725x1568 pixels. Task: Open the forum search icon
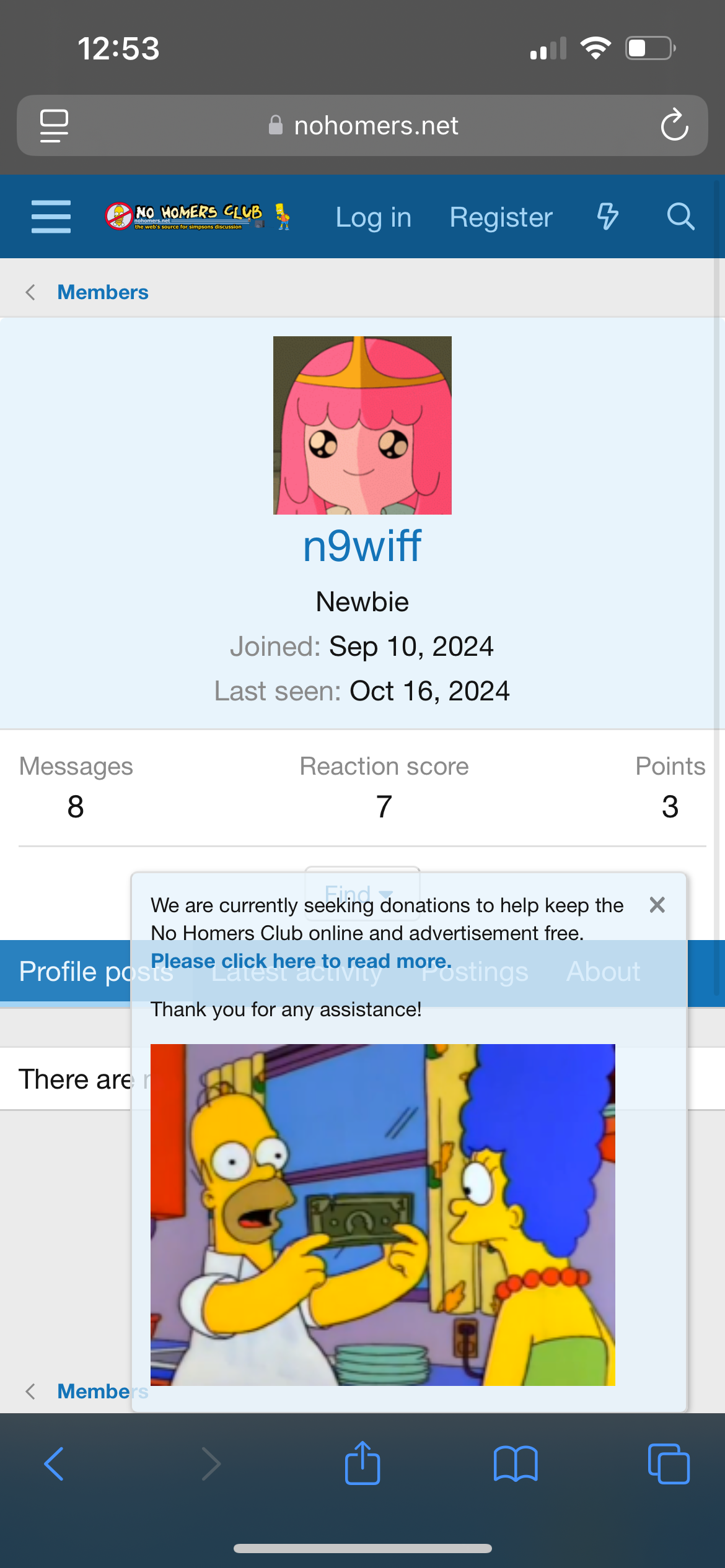point(680,217)
